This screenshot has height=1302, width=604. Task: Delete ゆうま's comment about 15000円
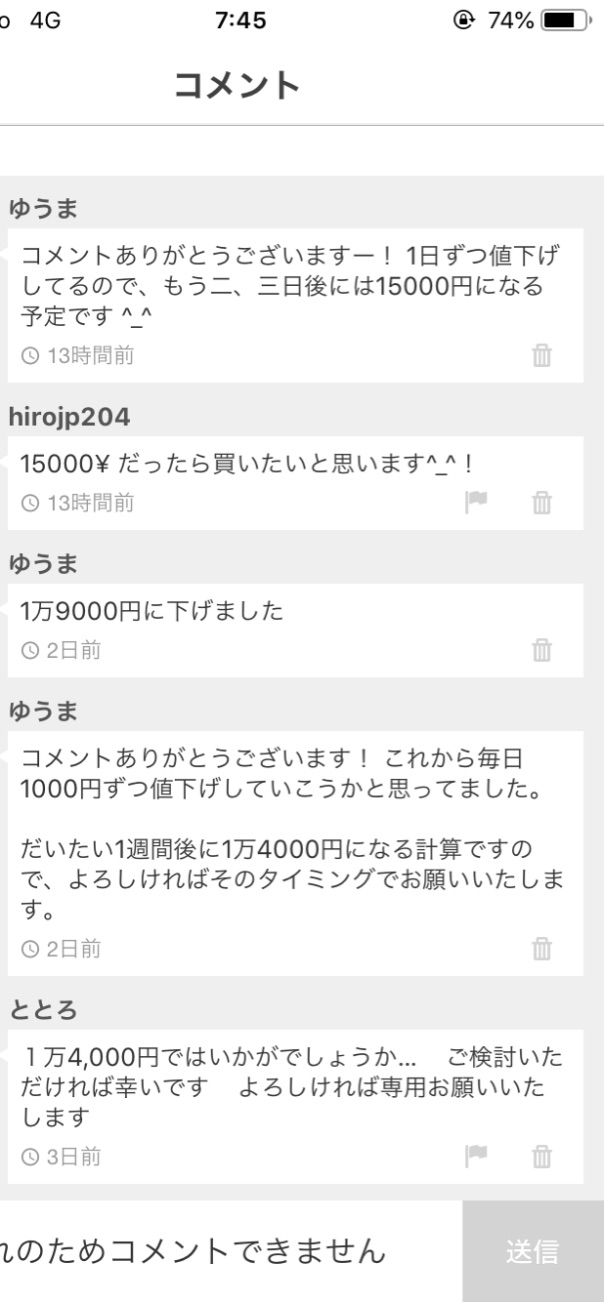click(543, 355)
